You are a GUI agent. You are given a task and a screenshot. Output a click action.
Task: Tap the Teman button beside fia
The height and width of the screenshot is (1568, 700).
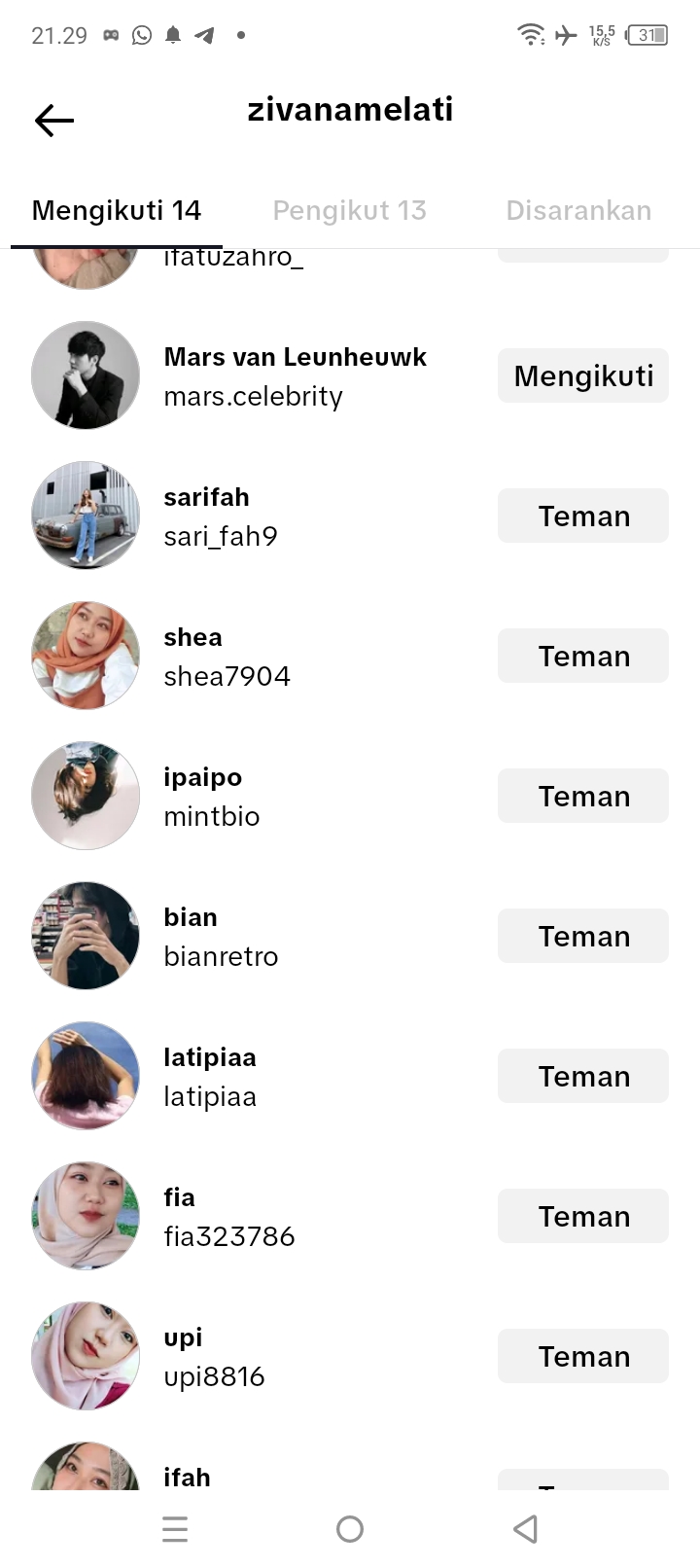tap(583, 1216)
